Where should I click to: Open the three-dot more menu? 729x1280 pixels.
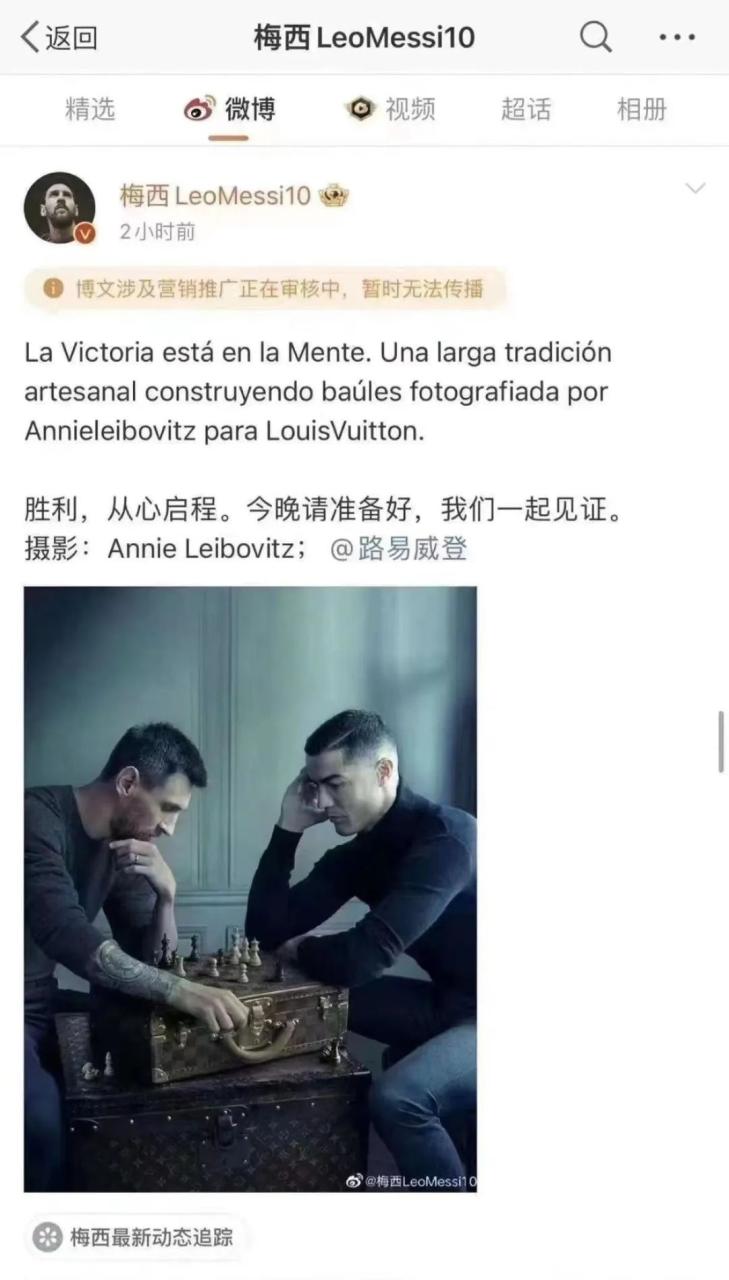pyautogui.click(x=677, y=38)
